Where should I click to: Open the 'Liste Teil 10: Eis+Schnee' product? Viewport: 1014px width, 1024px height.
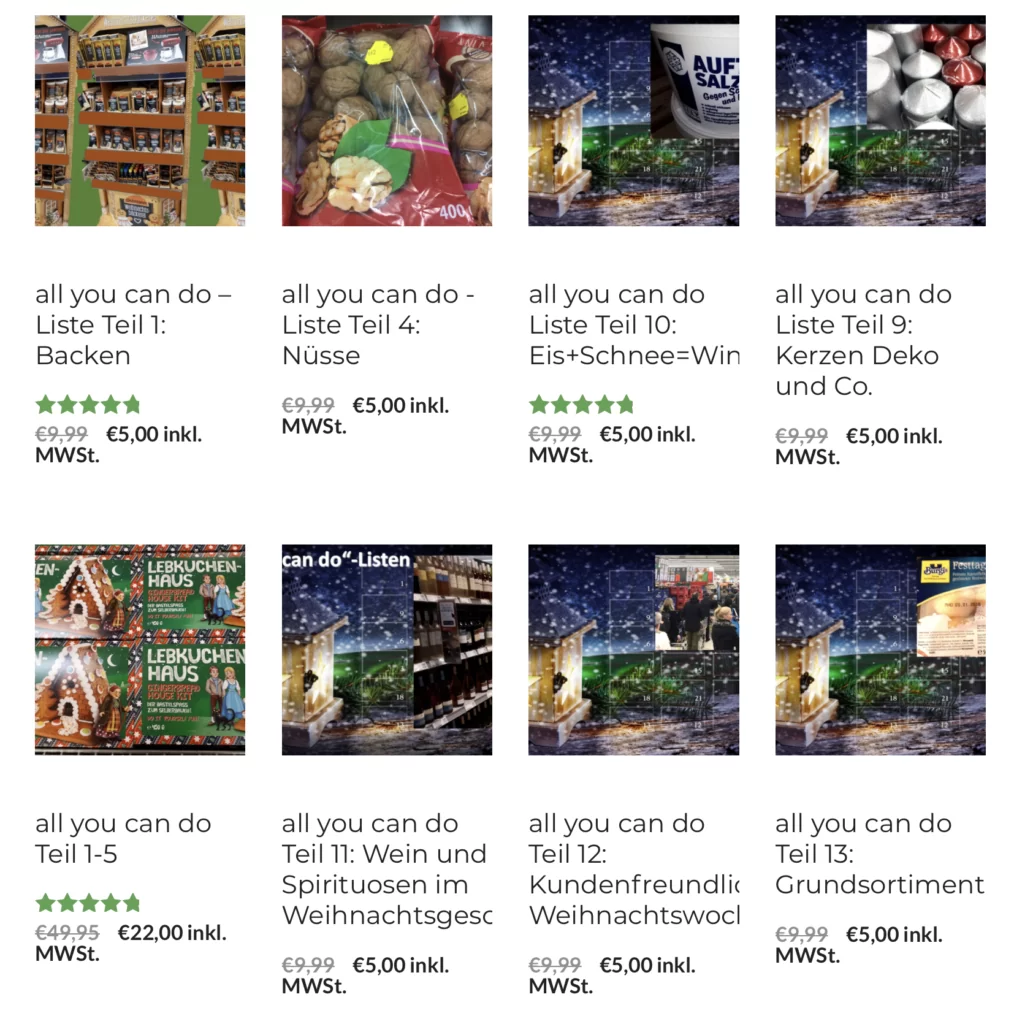633,324
